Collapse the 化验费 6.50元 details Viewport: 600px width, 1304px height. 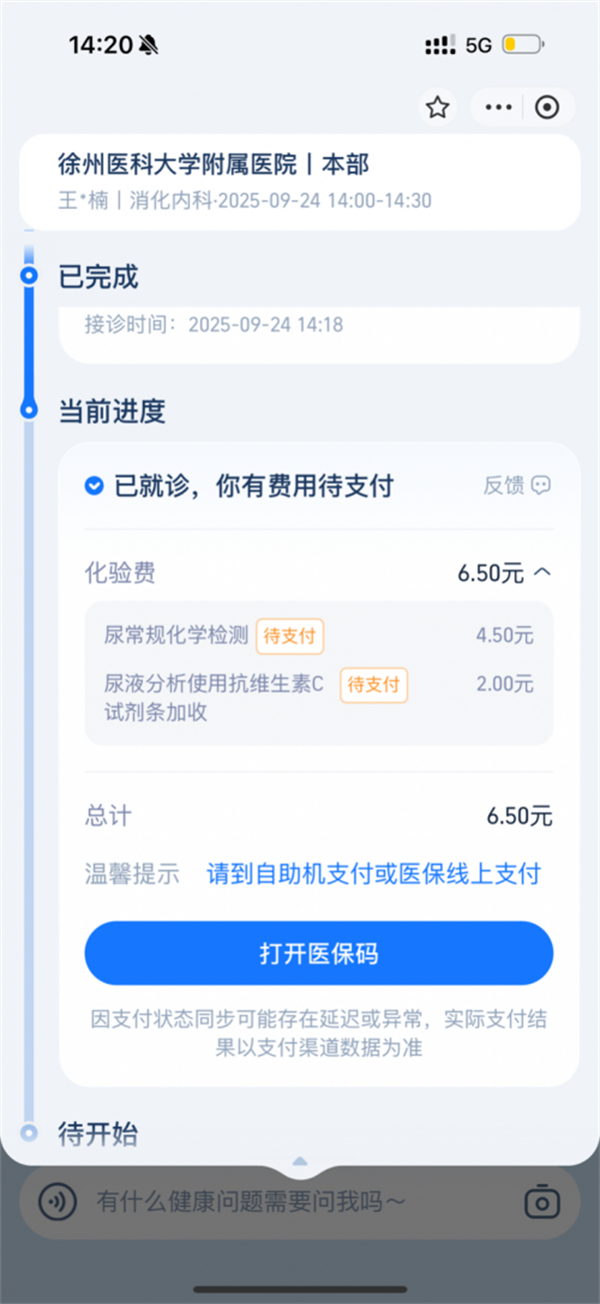pos(542,573)
